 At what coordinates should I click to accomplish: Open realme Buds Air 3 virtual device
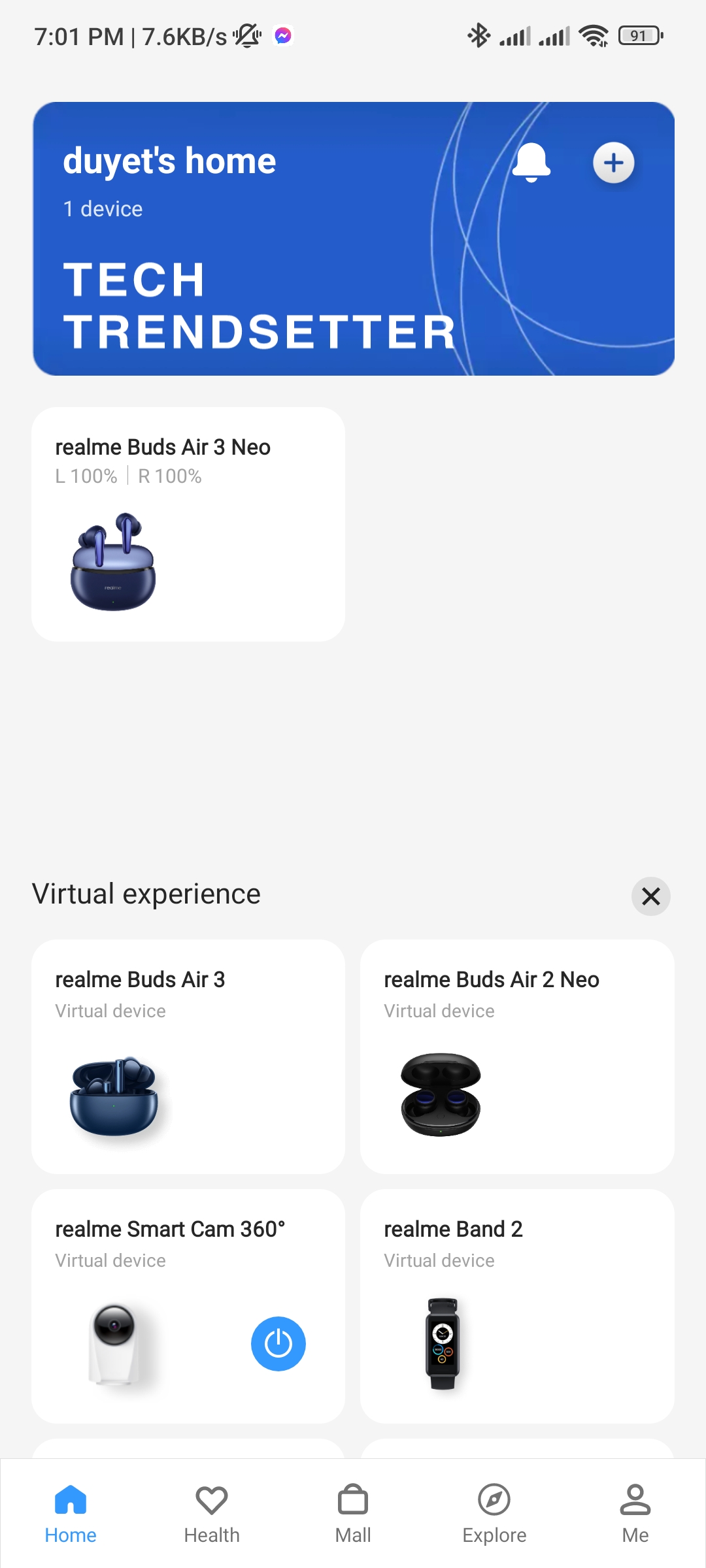point(188,1056)
